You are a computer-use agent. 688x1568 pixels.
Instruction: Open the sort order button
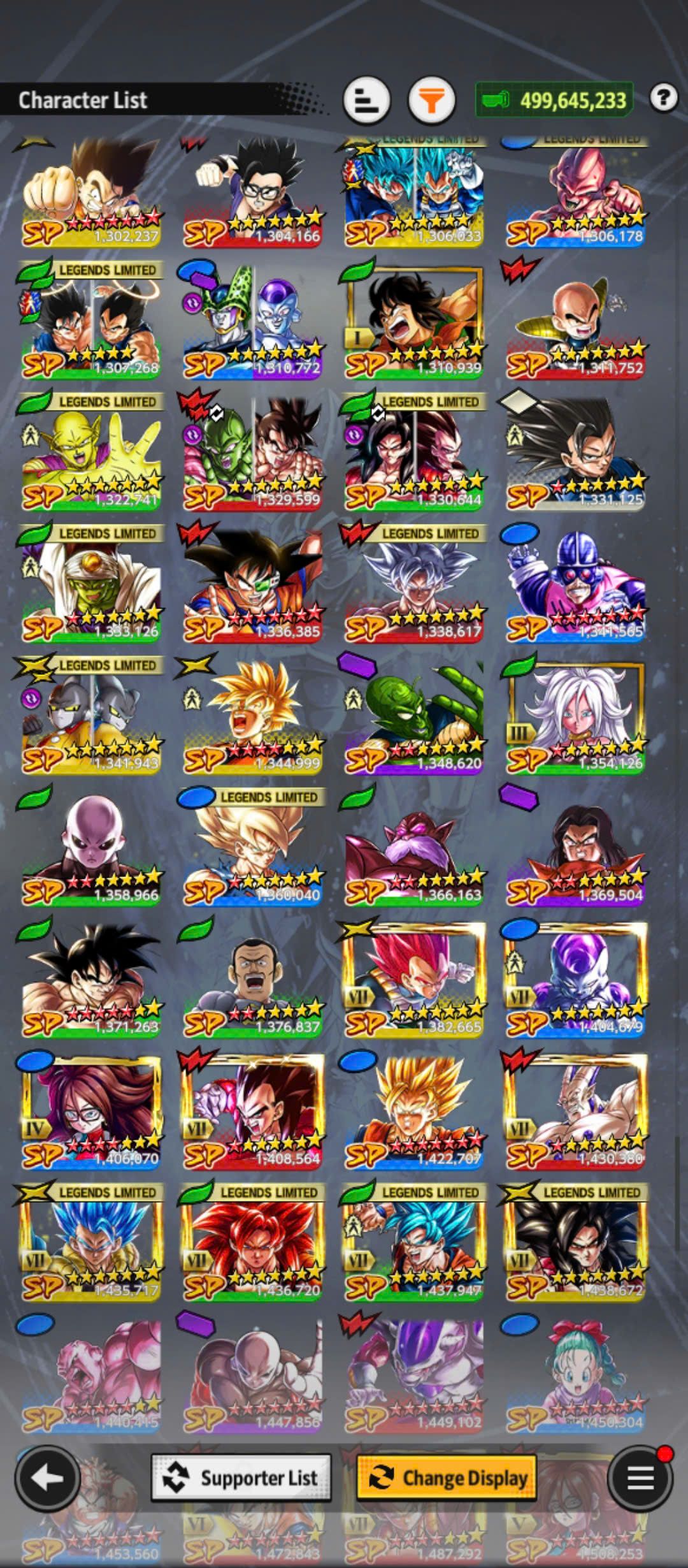(366, 100)
